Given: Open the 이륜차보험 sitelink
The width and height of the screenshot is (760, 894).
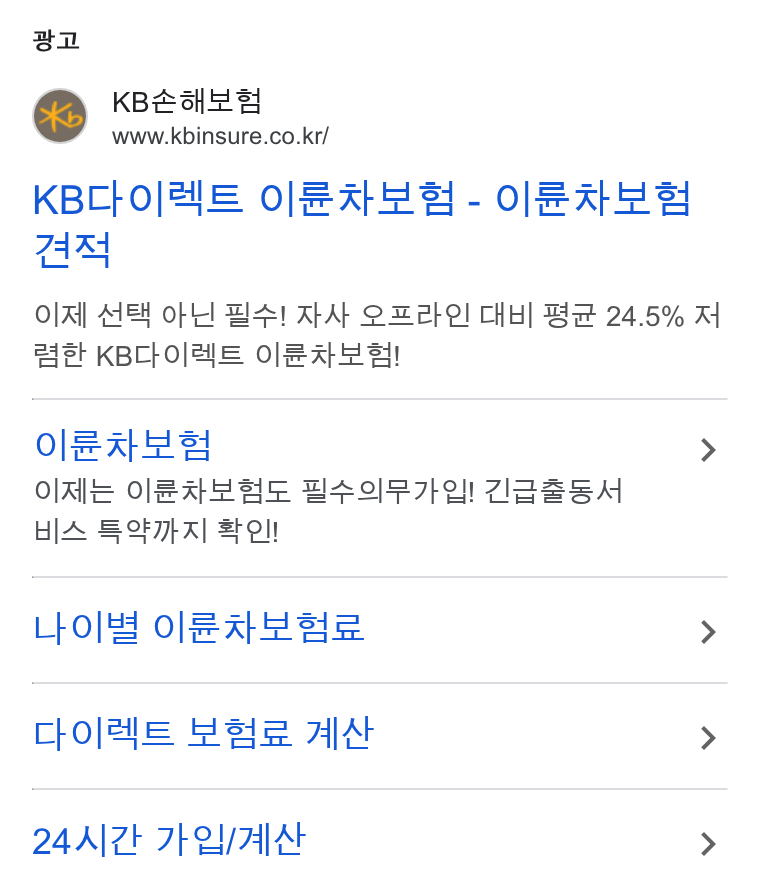Looking at the screenshot, I should click(x=123, y=445).
